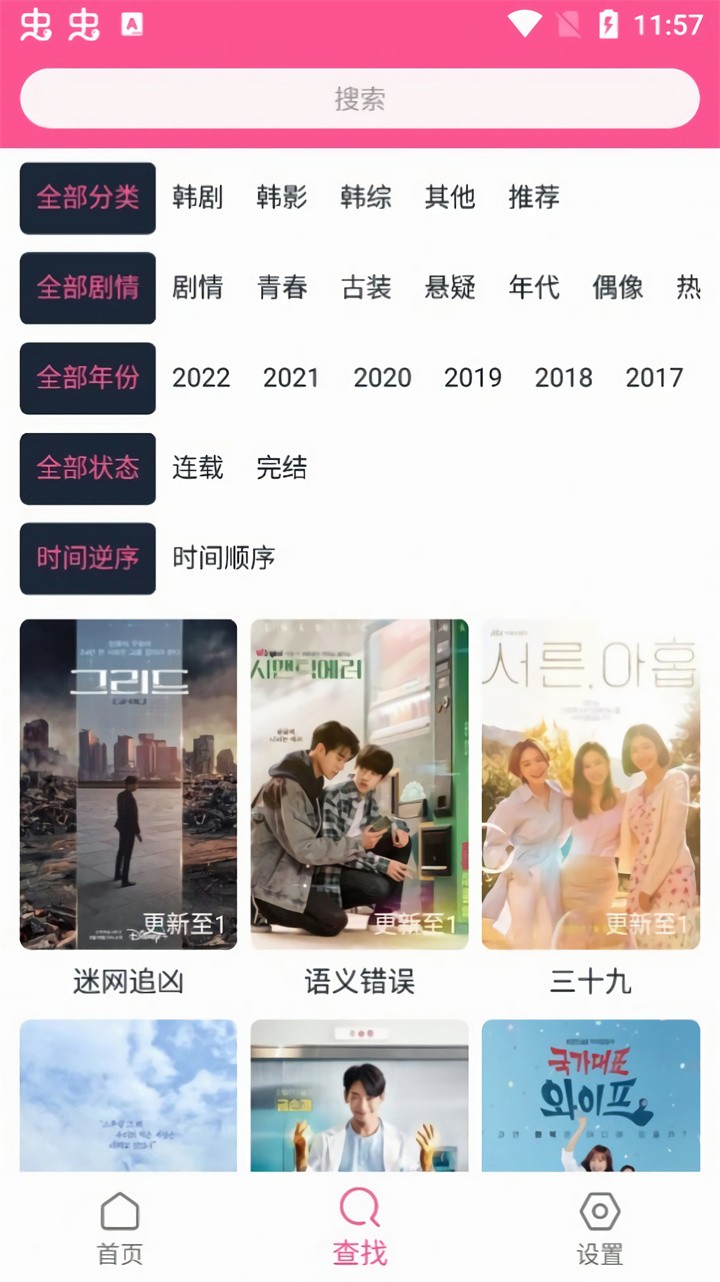
Task: Filter by 青春 genre
Action: coord(282,287)
